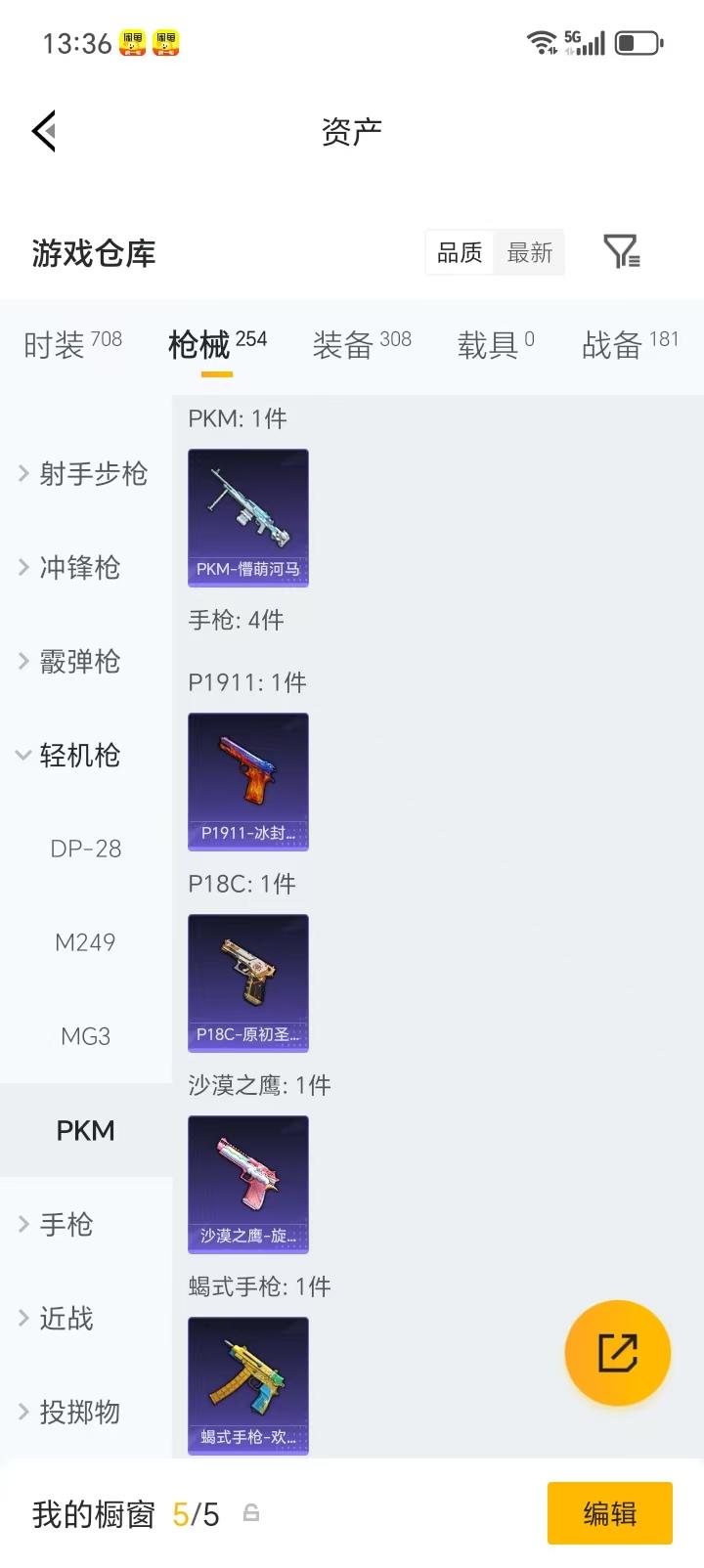
Task: Tap the lock icon beside 我的橱窗
Action: tap(251, 1513)
